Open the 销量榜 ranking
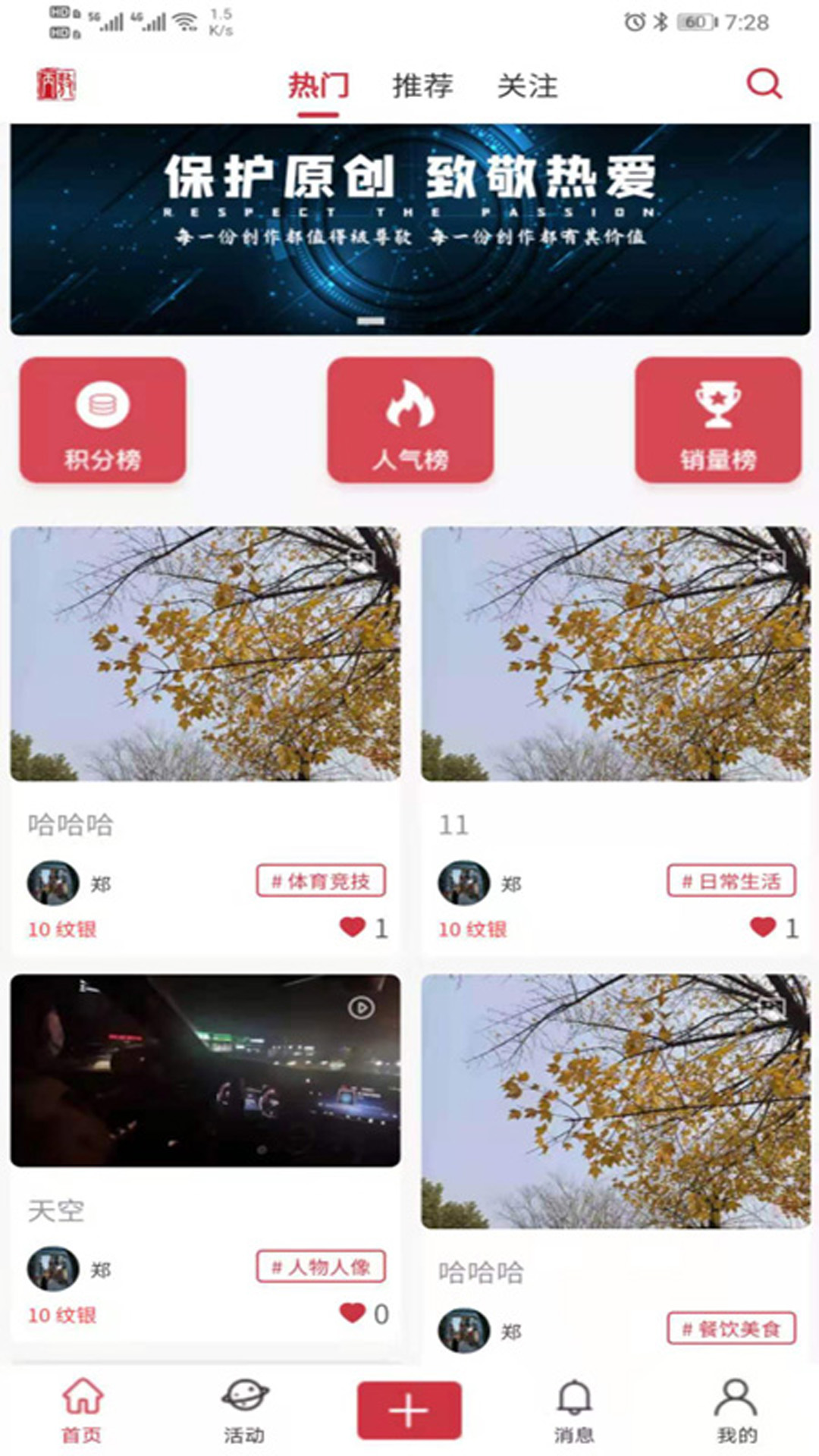This screenshot has height=1456, width=819. pos(717,420)
